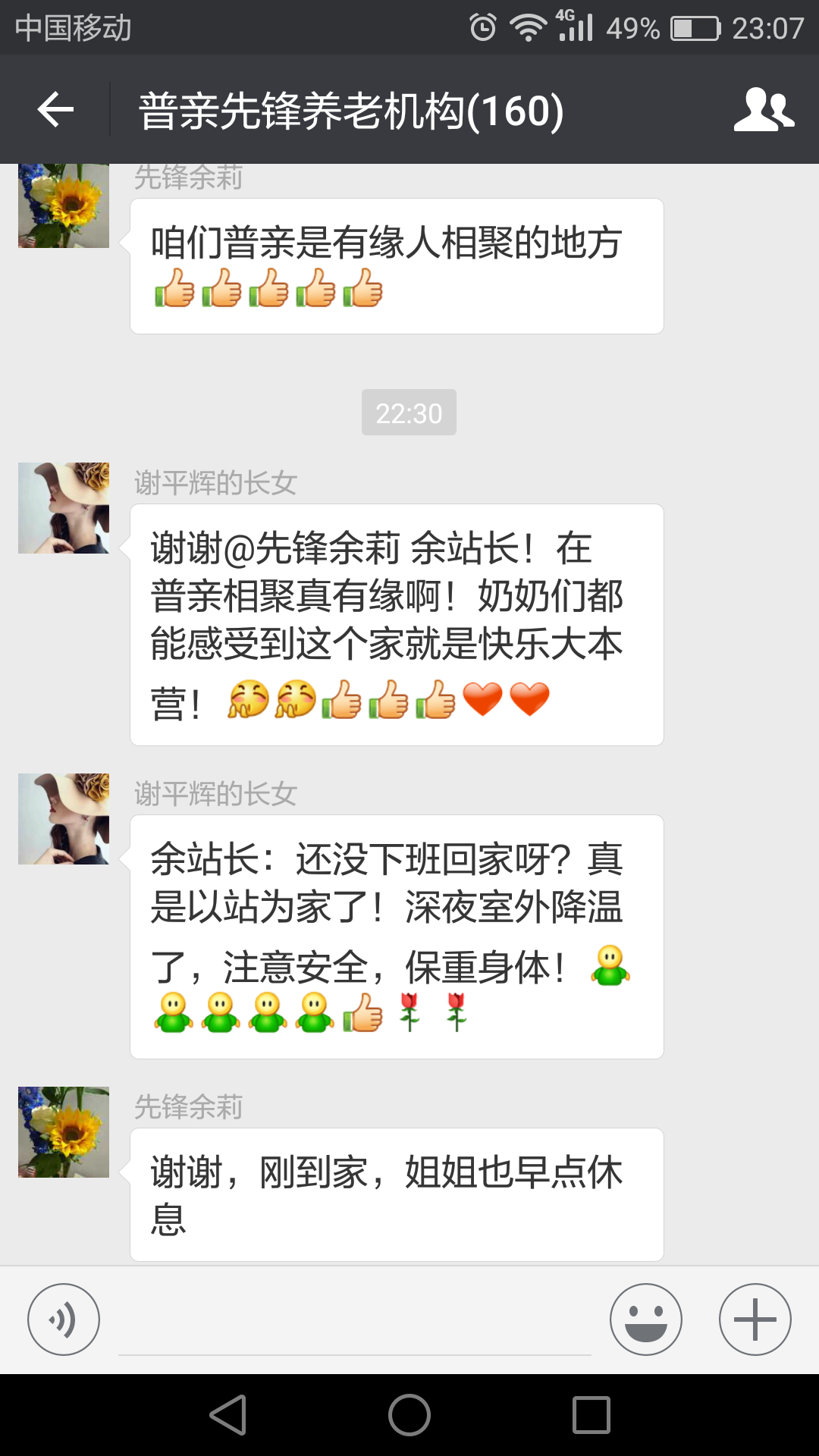Tap the message text input field
Screen dimensions: 819x1456
355,1323
